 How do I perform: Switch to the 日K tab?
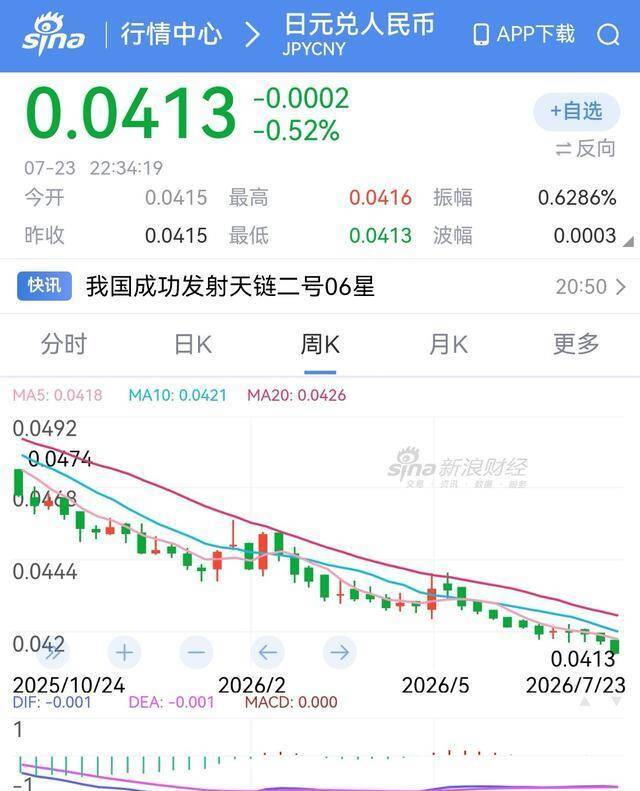pos(193,345)
